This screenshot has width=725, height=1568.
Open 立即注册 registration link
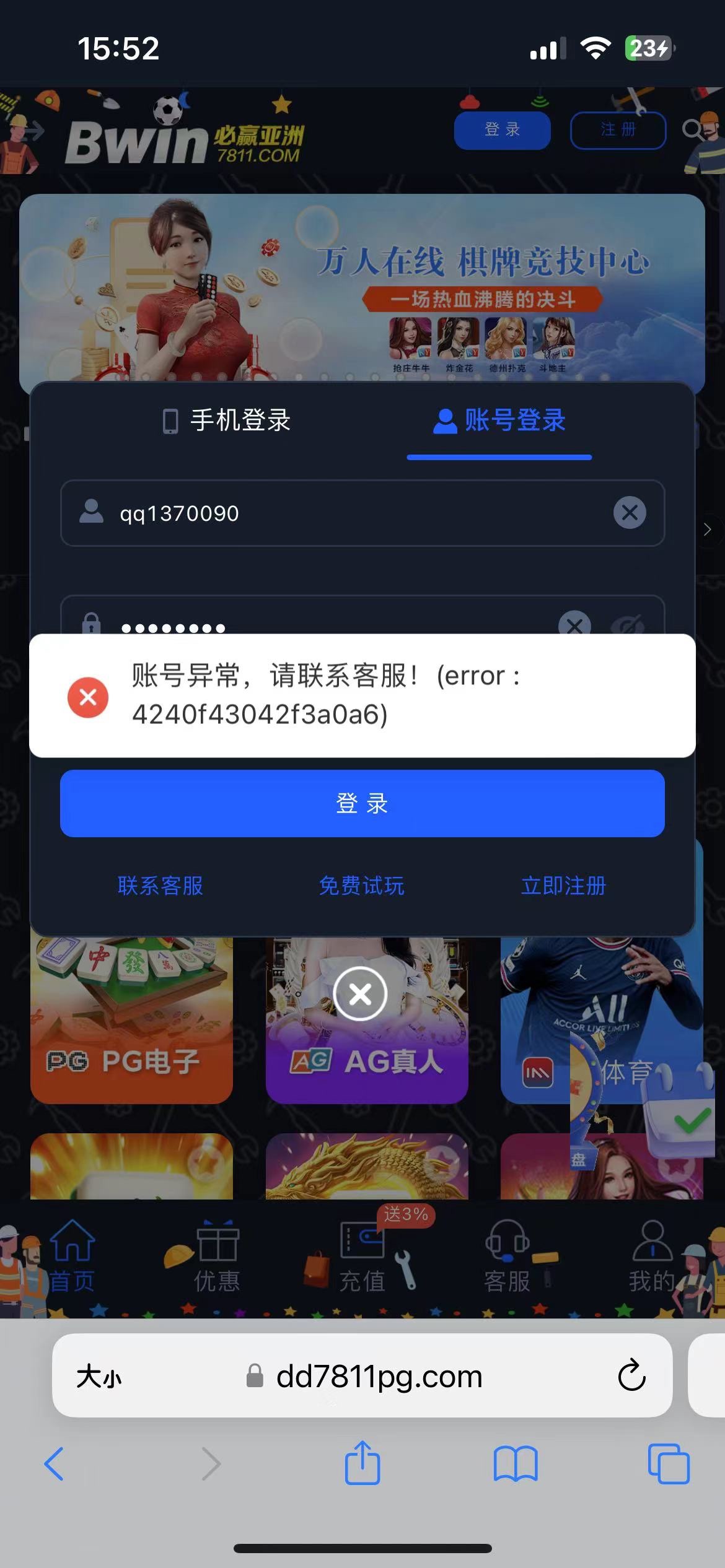coord(564,887)
